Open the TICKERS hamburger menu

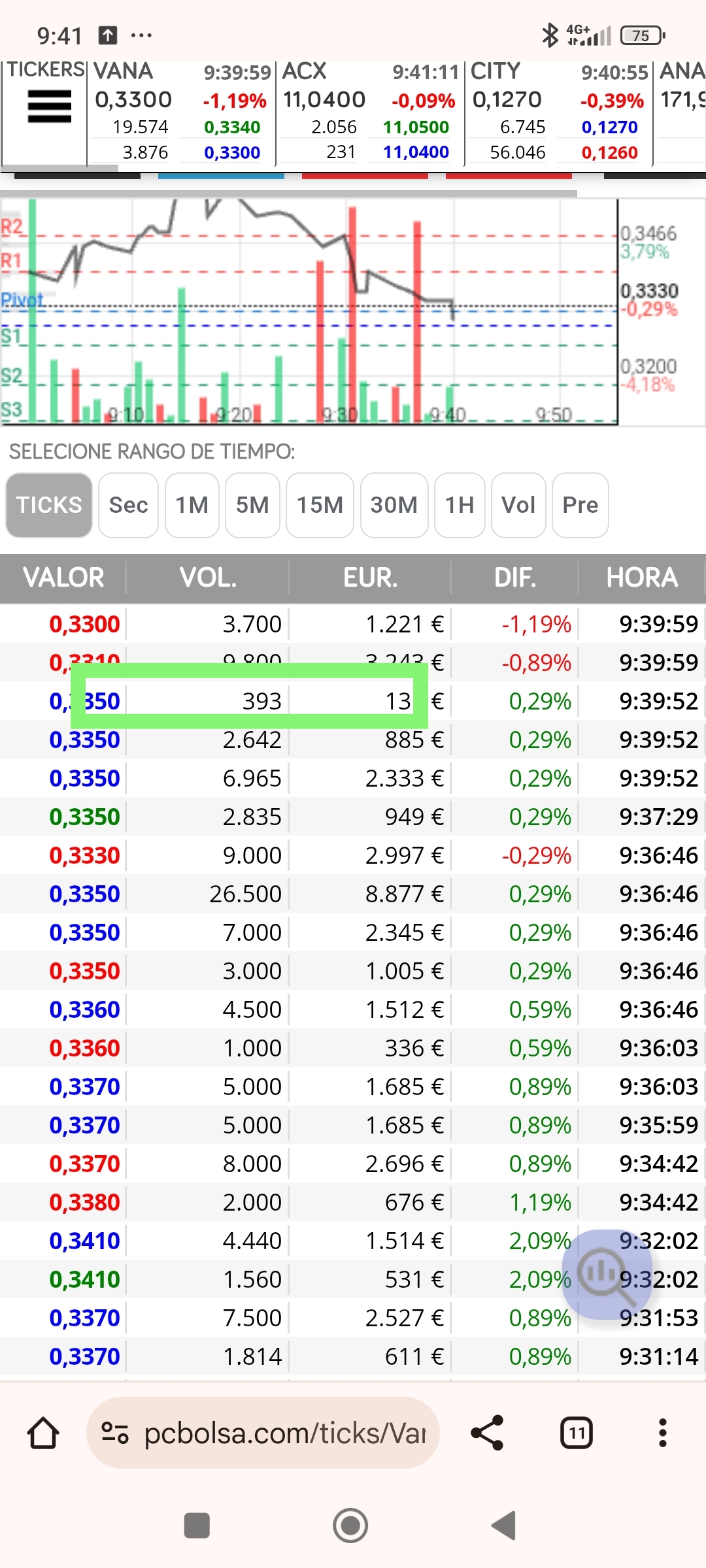pyautogui.click(x=49, y=106)
